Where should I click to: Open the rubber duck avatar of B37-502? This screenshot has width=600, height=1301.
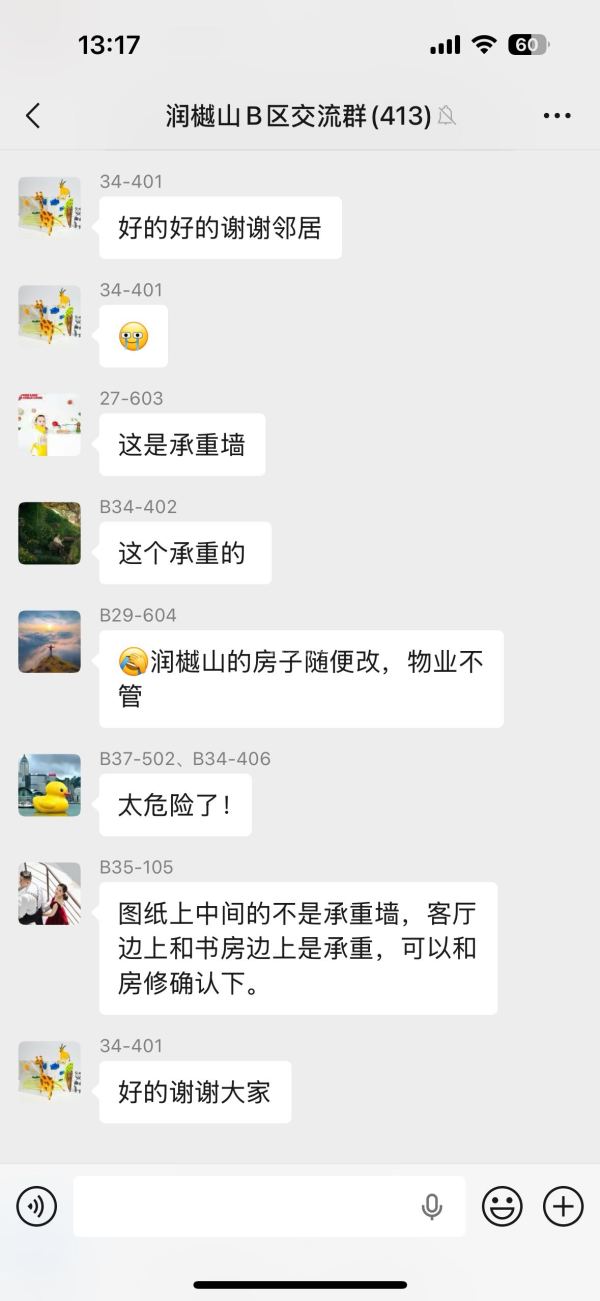(x=49, y=785)
